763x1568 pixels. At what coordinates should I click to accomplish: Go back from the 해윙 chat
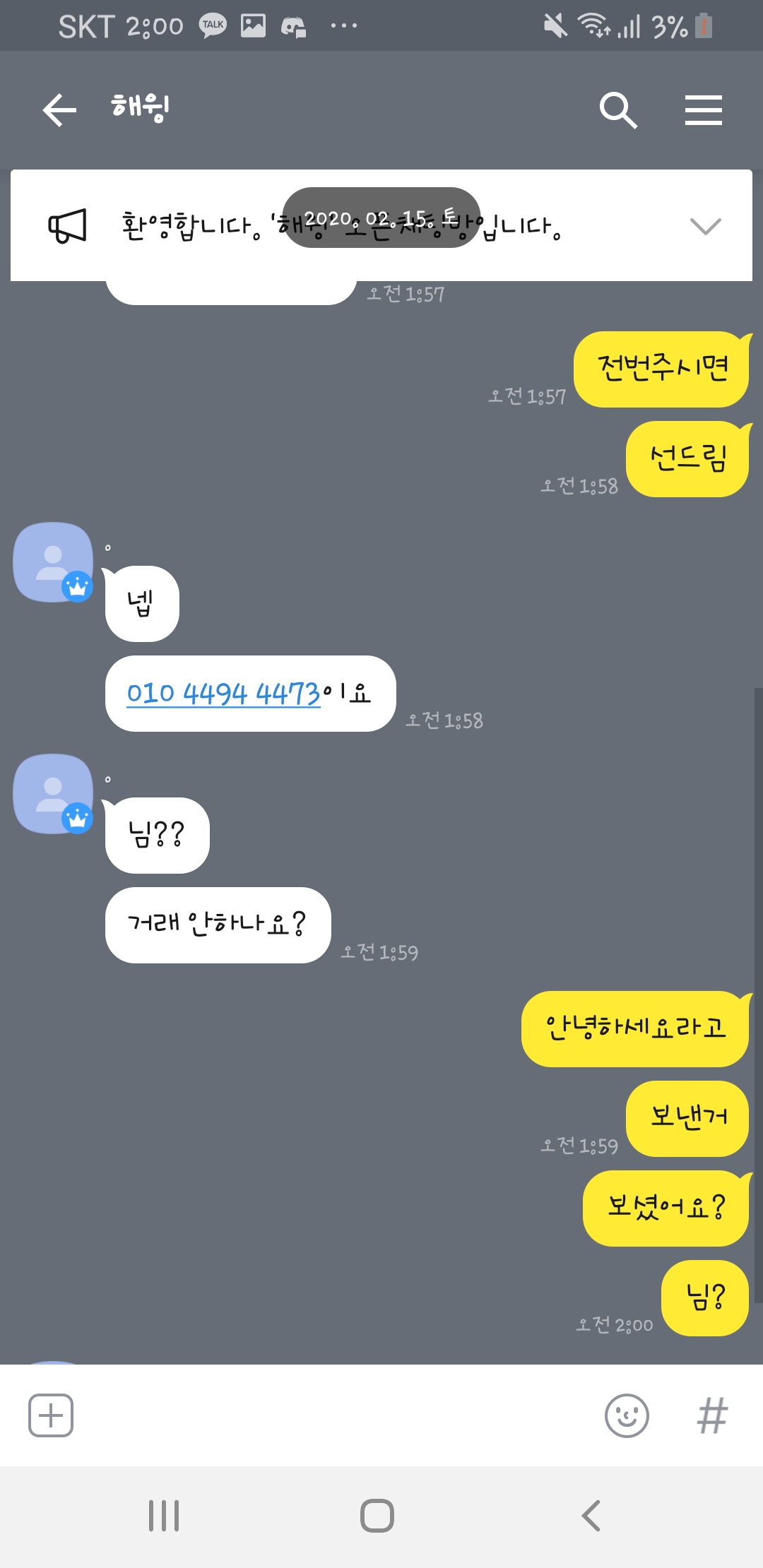pos(59,110)
